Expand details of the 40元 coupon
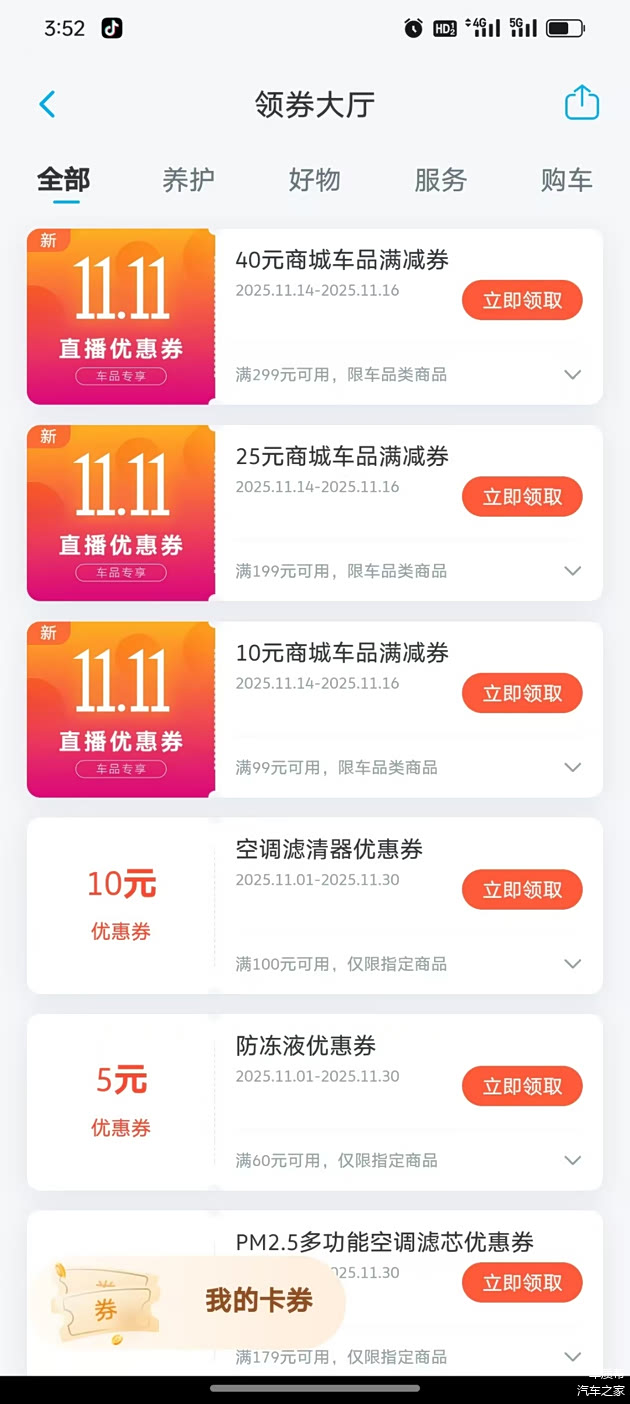The image size is (630, 1404). coord(572,375)
